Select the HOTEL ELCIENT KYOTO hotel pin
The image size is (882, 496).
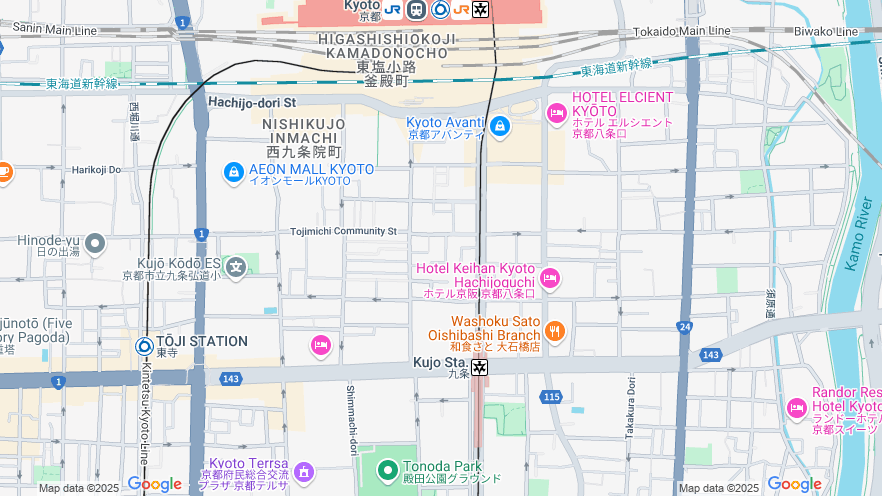(x=557, y=114)
